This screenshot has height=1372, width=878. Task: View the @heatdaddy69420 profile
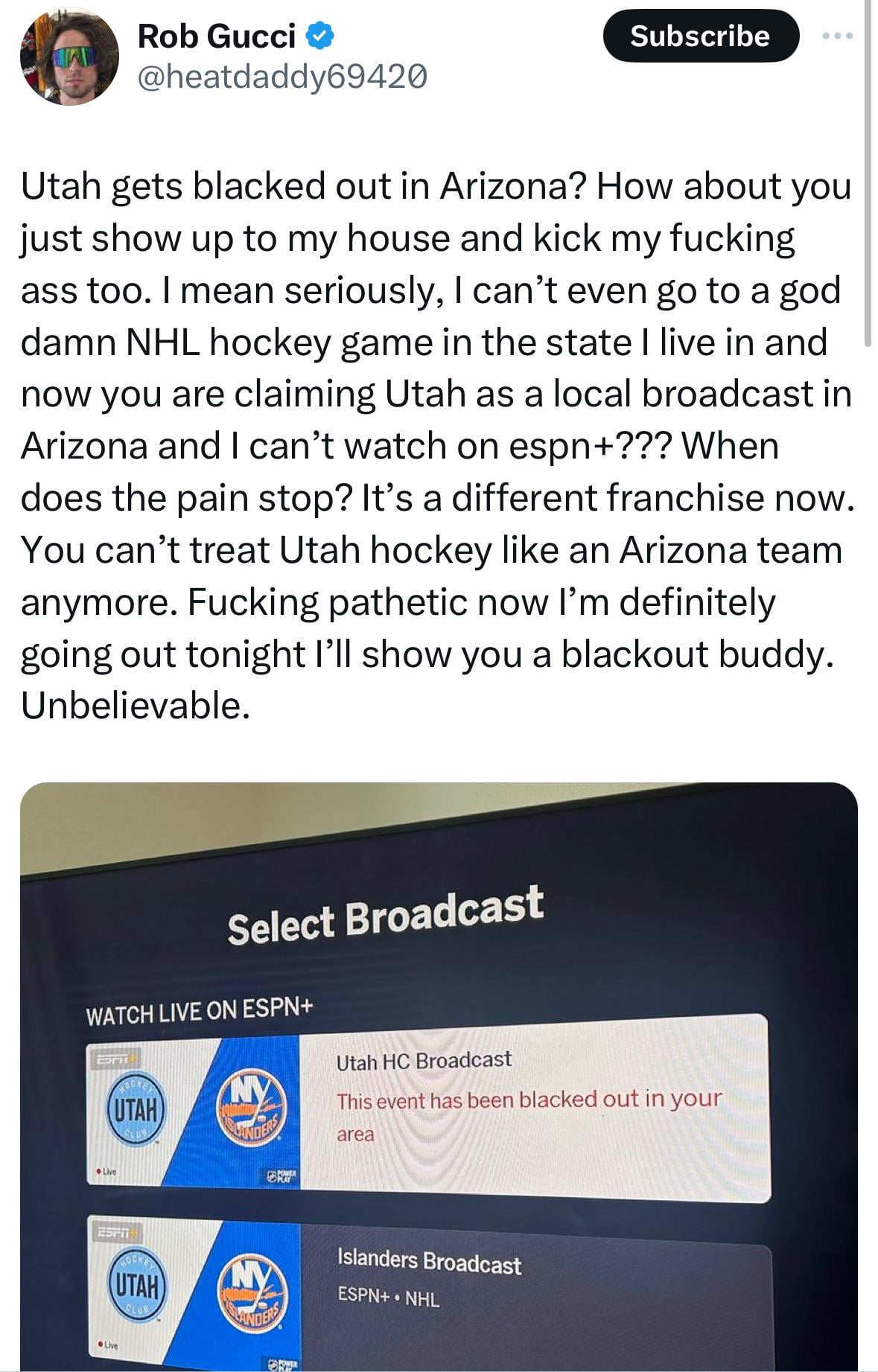point(282,76)
